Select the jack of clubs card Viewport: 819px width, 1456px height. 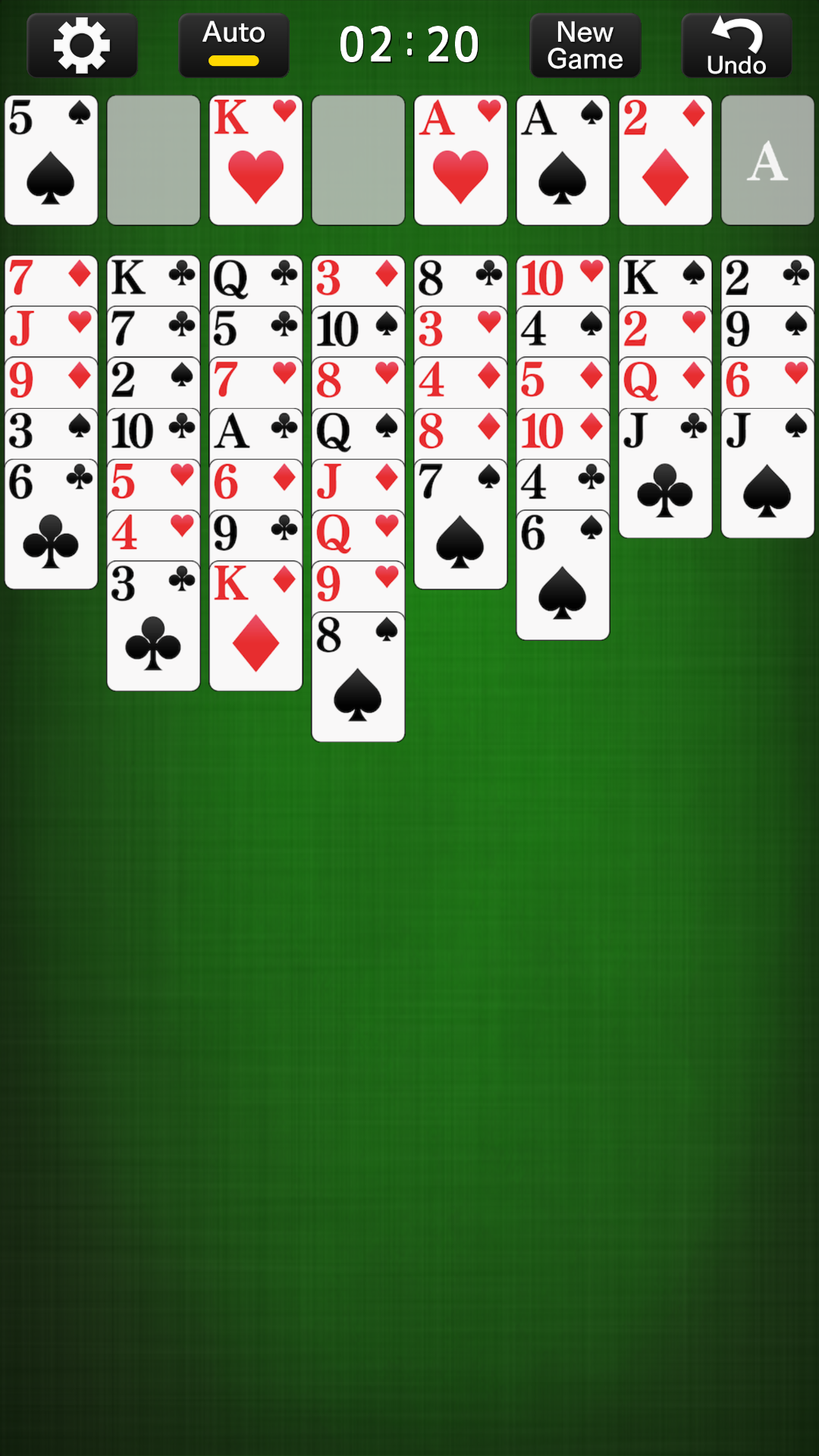(665, 473)
